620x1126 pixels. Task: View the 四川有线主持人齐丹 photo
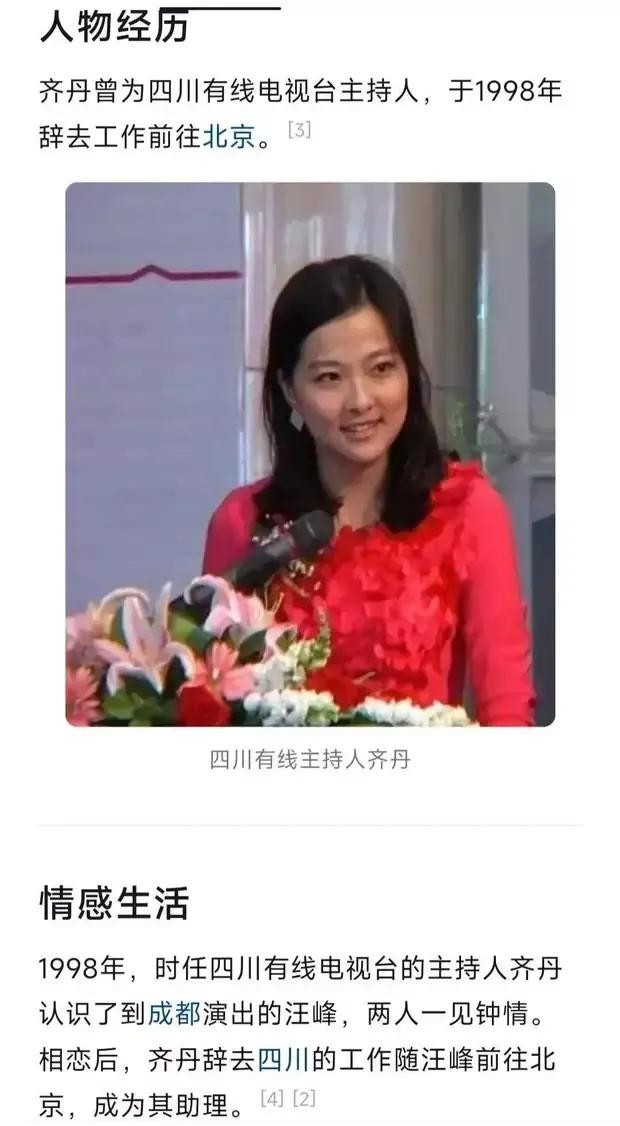click(x=310, y=454)
